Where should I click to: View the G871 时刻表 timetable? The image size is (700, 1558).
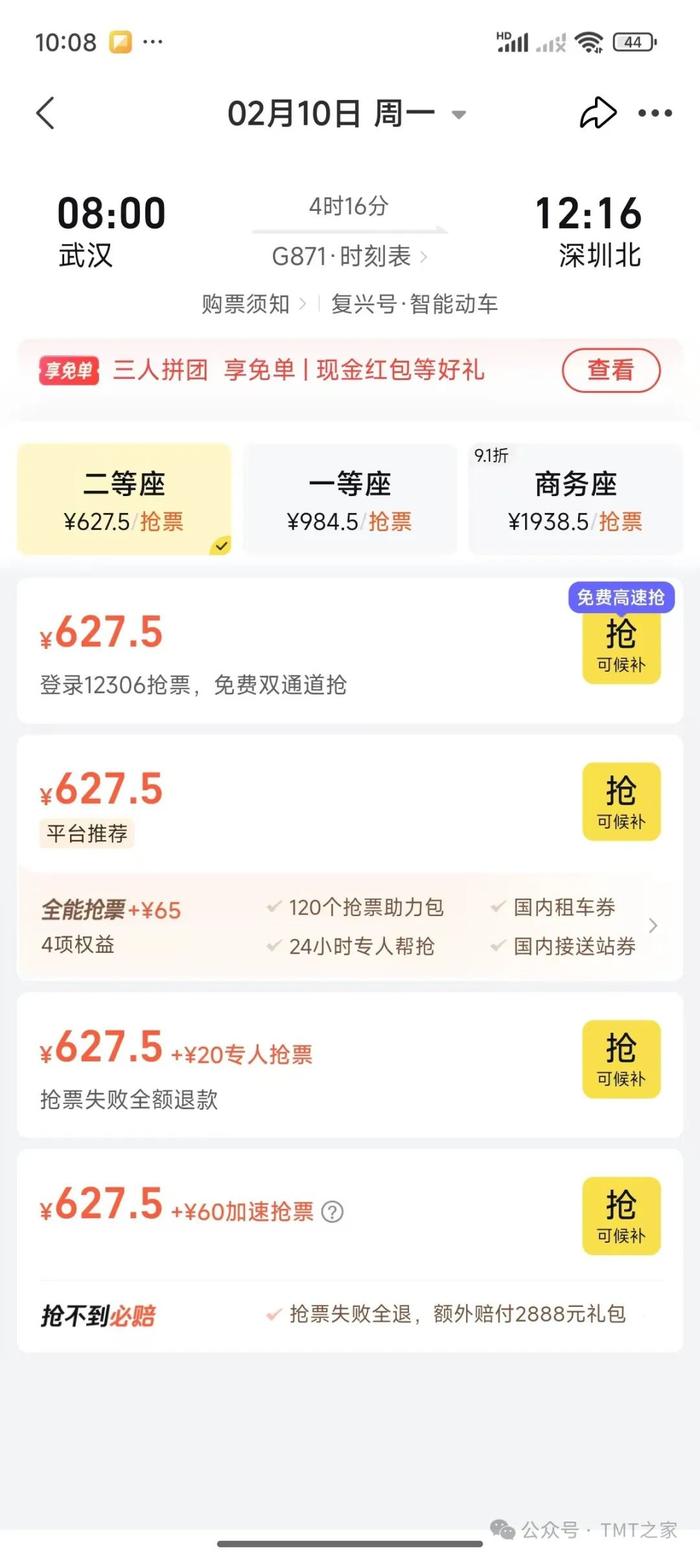[349, 257]
